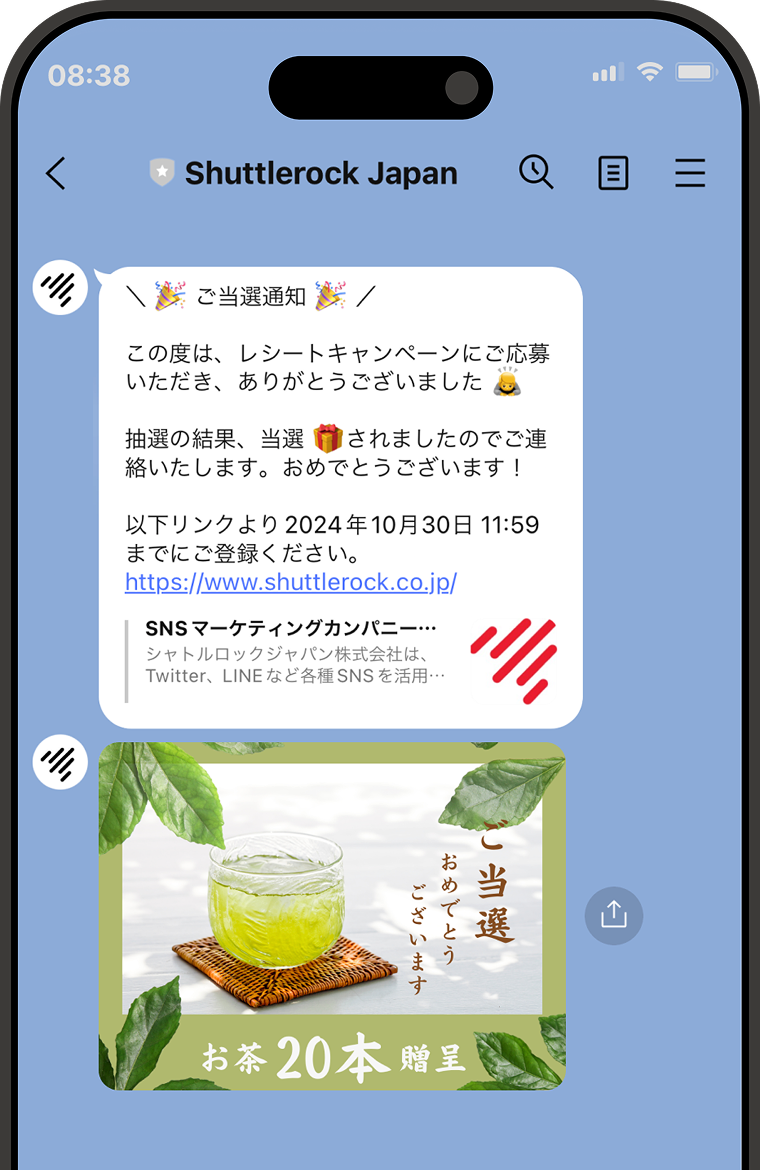Share the green tea image

pos(613,914)
